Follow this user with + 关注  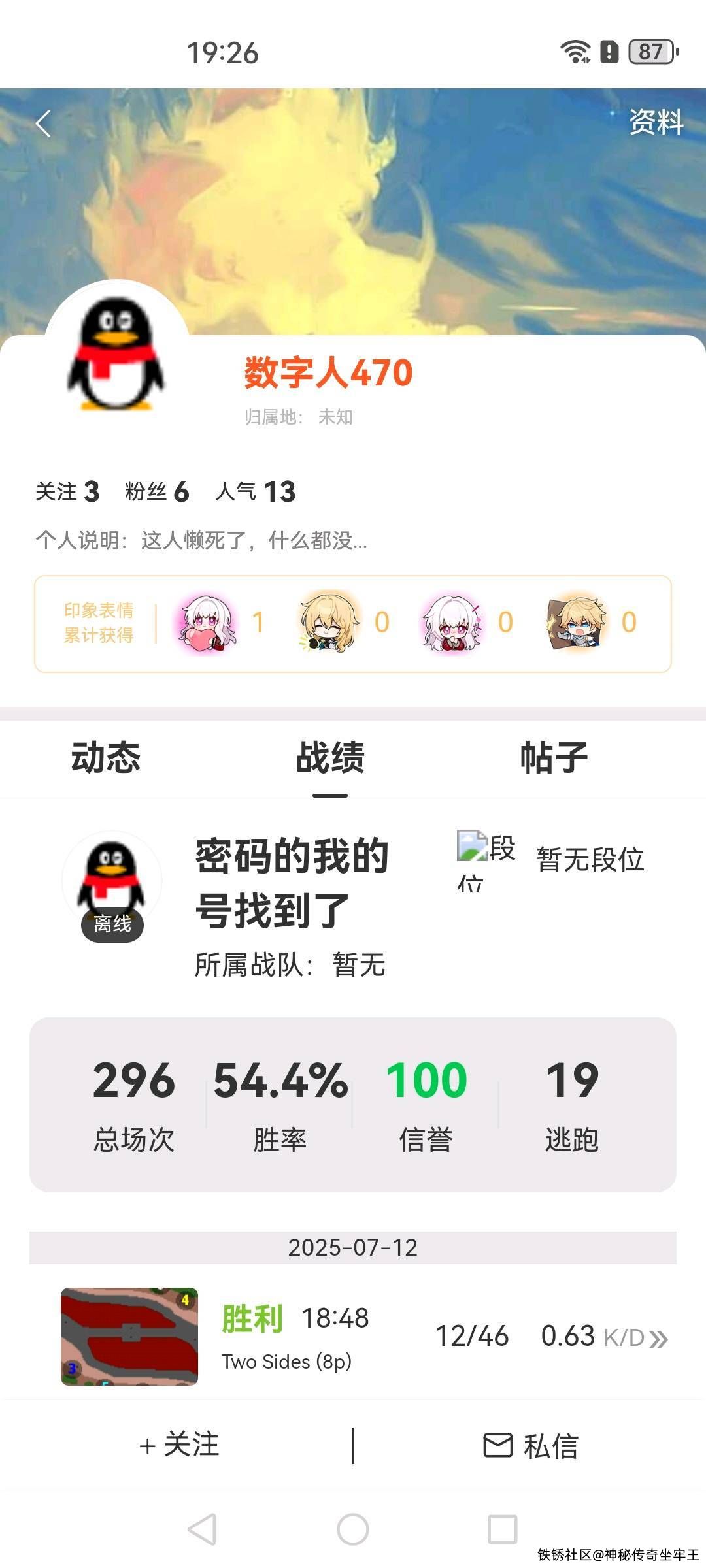179,1445
